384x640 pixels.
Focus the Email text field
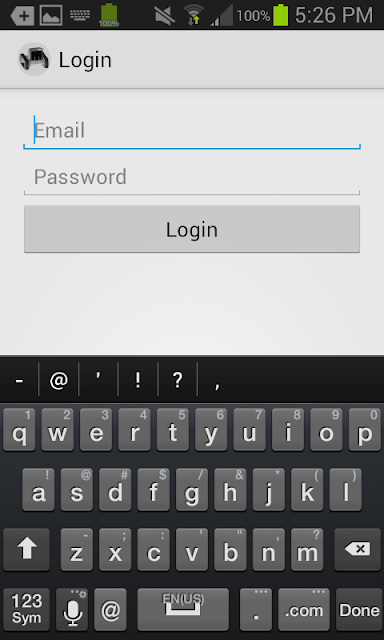point(192,131)
